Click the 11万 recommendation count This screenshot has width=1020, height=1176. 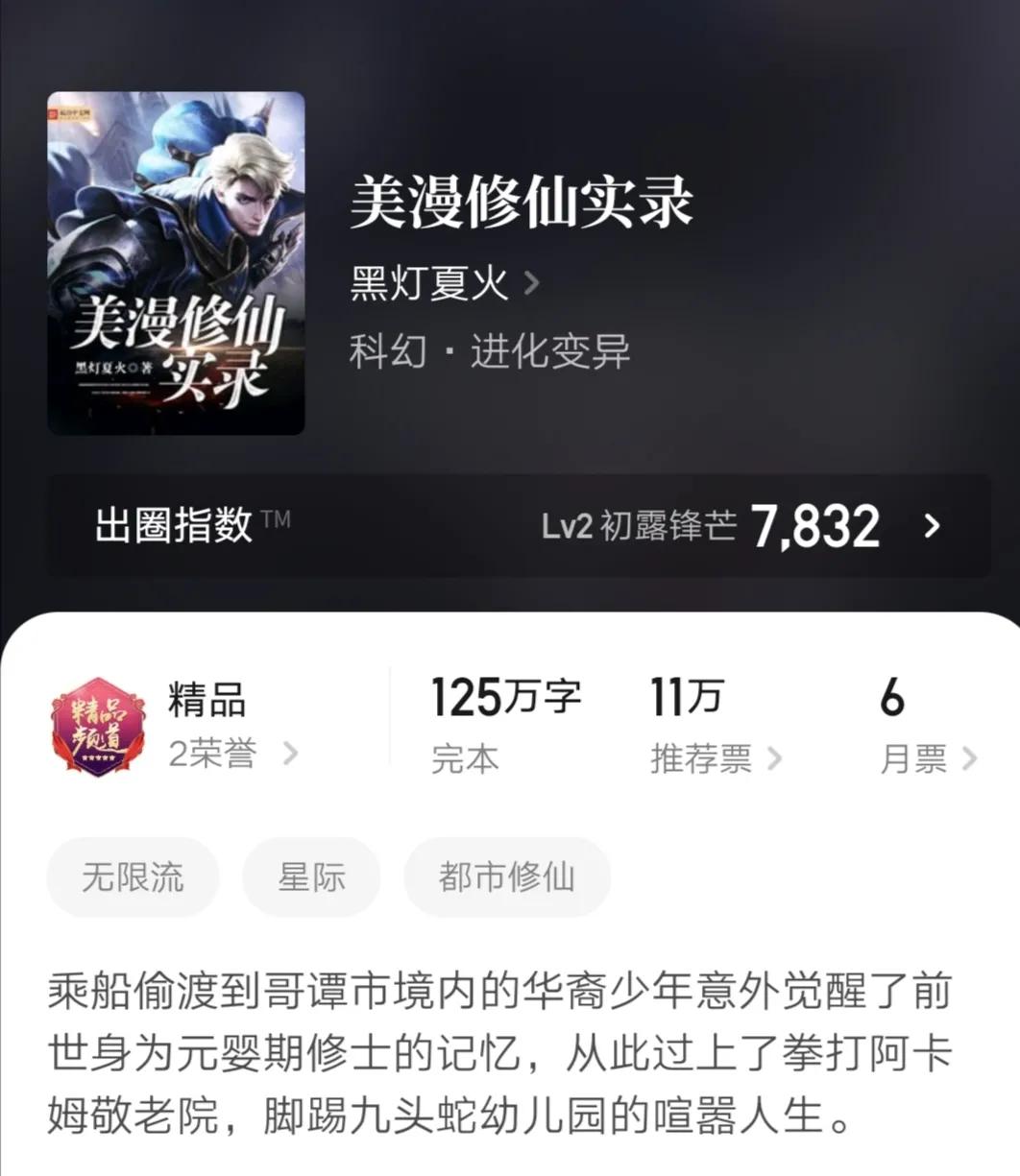(684, 698)
